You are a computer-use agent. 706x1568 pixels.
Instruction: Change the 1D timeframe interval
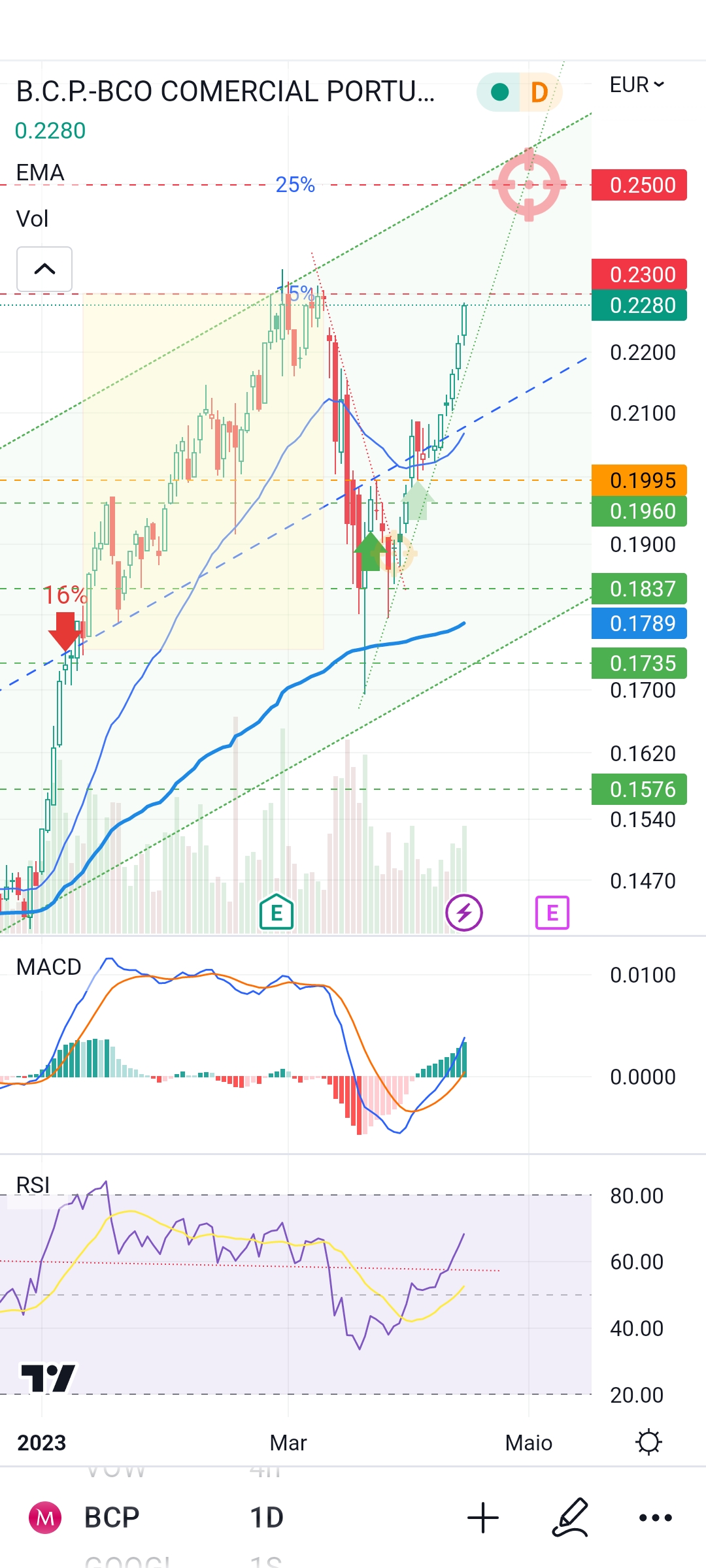point(267,1517)
